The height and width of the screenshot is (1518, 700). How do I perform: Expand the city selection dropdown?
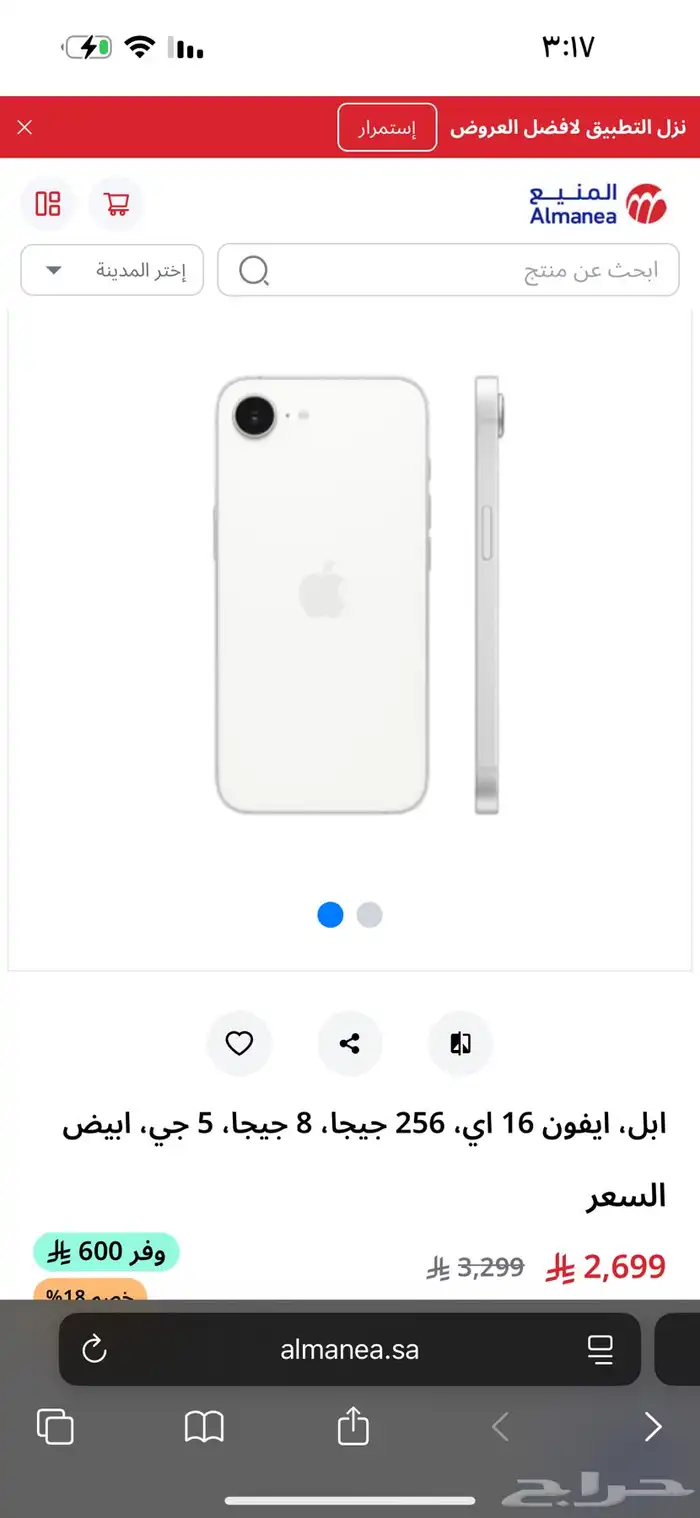[x=112, y=271]
